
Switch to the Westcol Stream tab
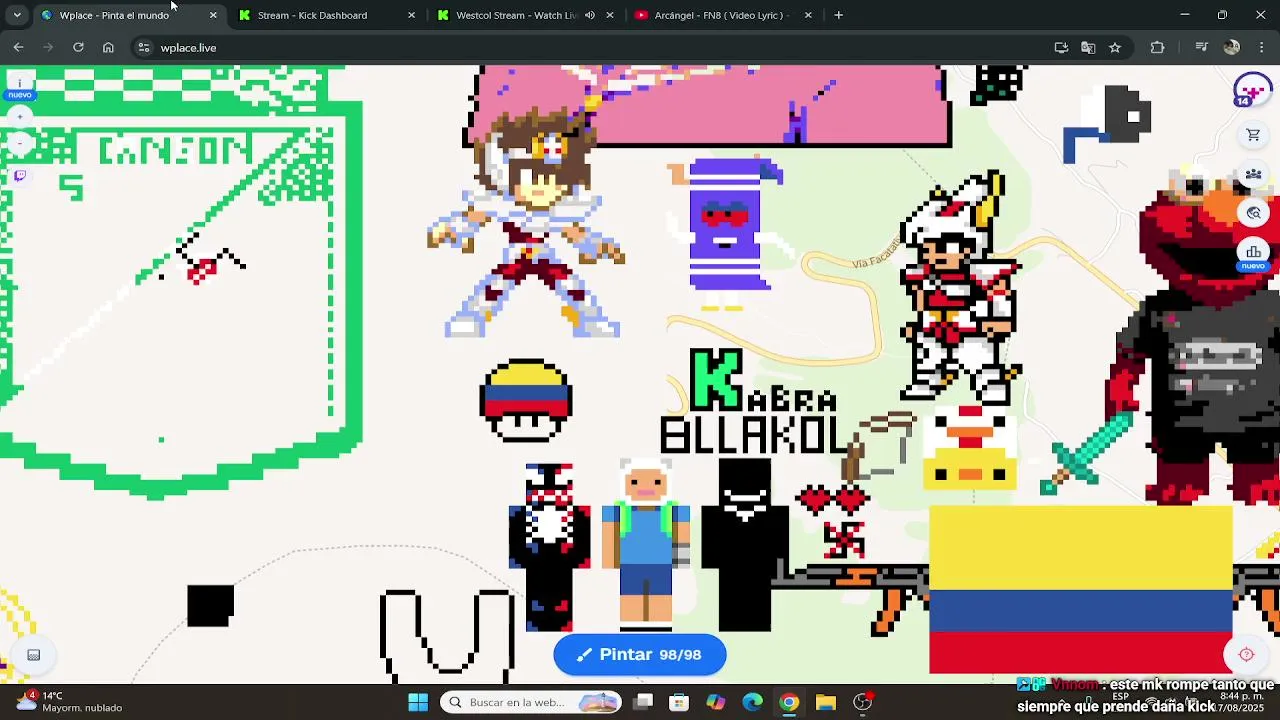[x=516, y=15]
